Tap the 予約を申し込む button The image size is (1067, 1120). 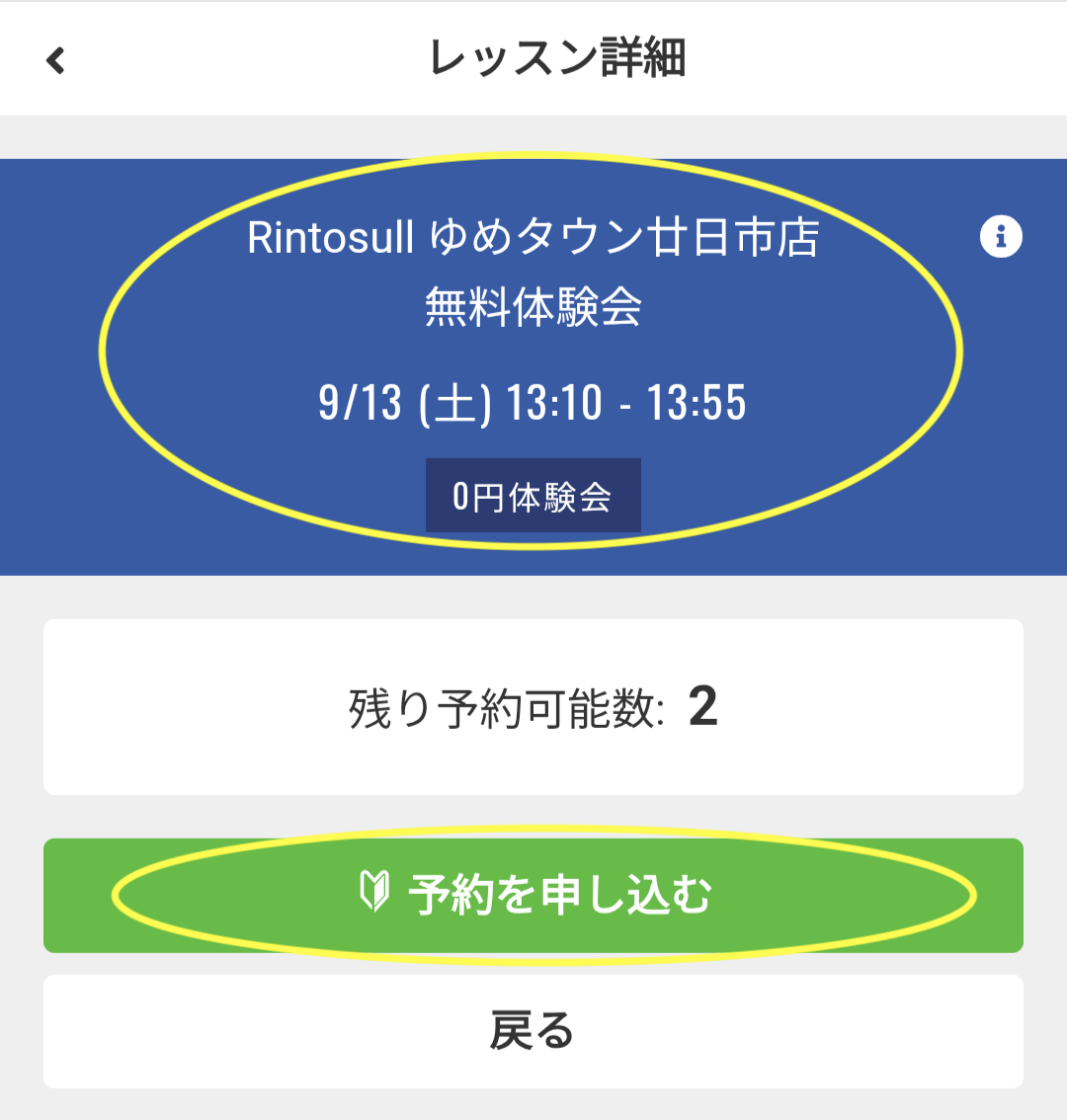coord(533,895)
